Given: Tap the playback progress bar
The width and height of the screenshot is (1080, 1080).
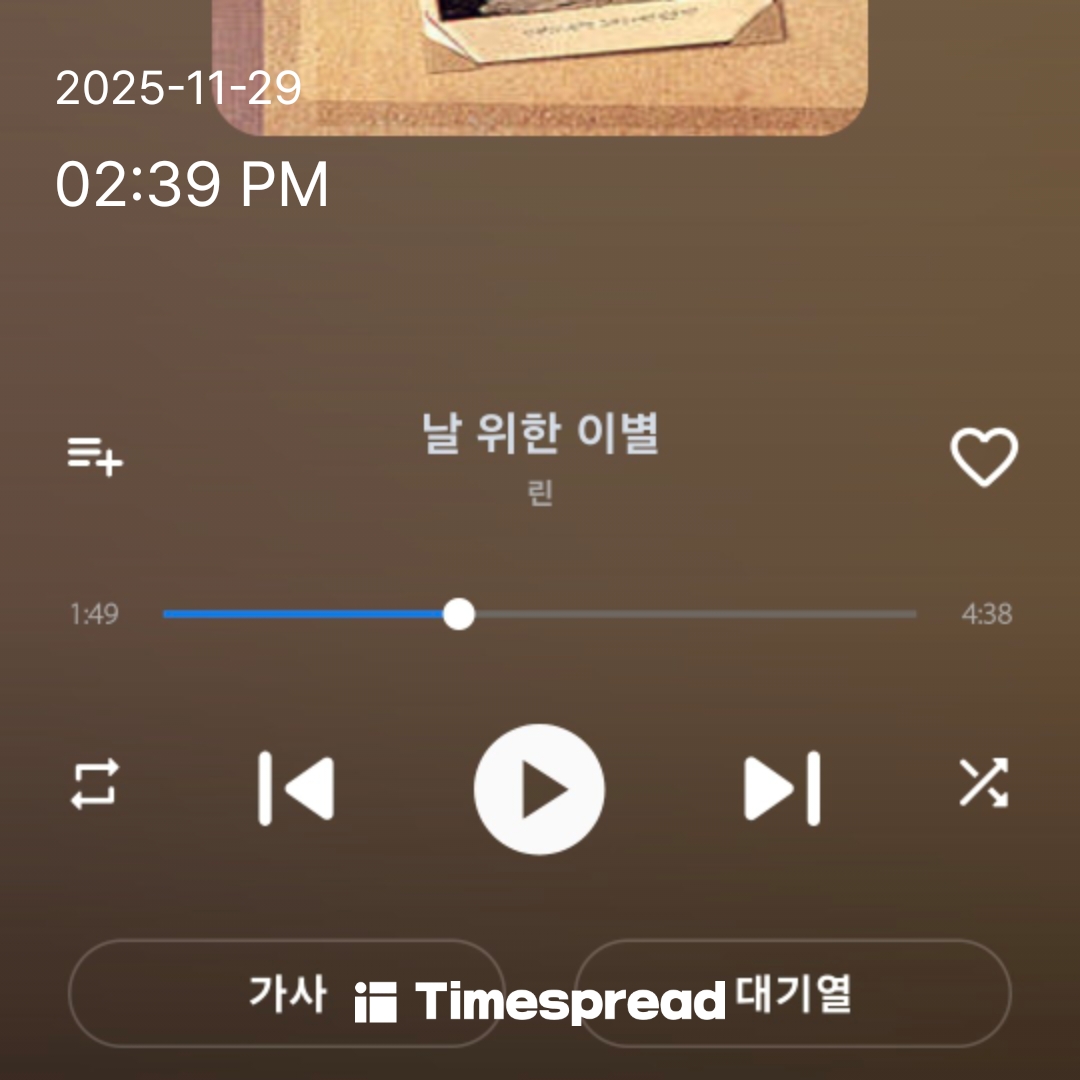Looking at the screenshot, I should click(540, 614).
